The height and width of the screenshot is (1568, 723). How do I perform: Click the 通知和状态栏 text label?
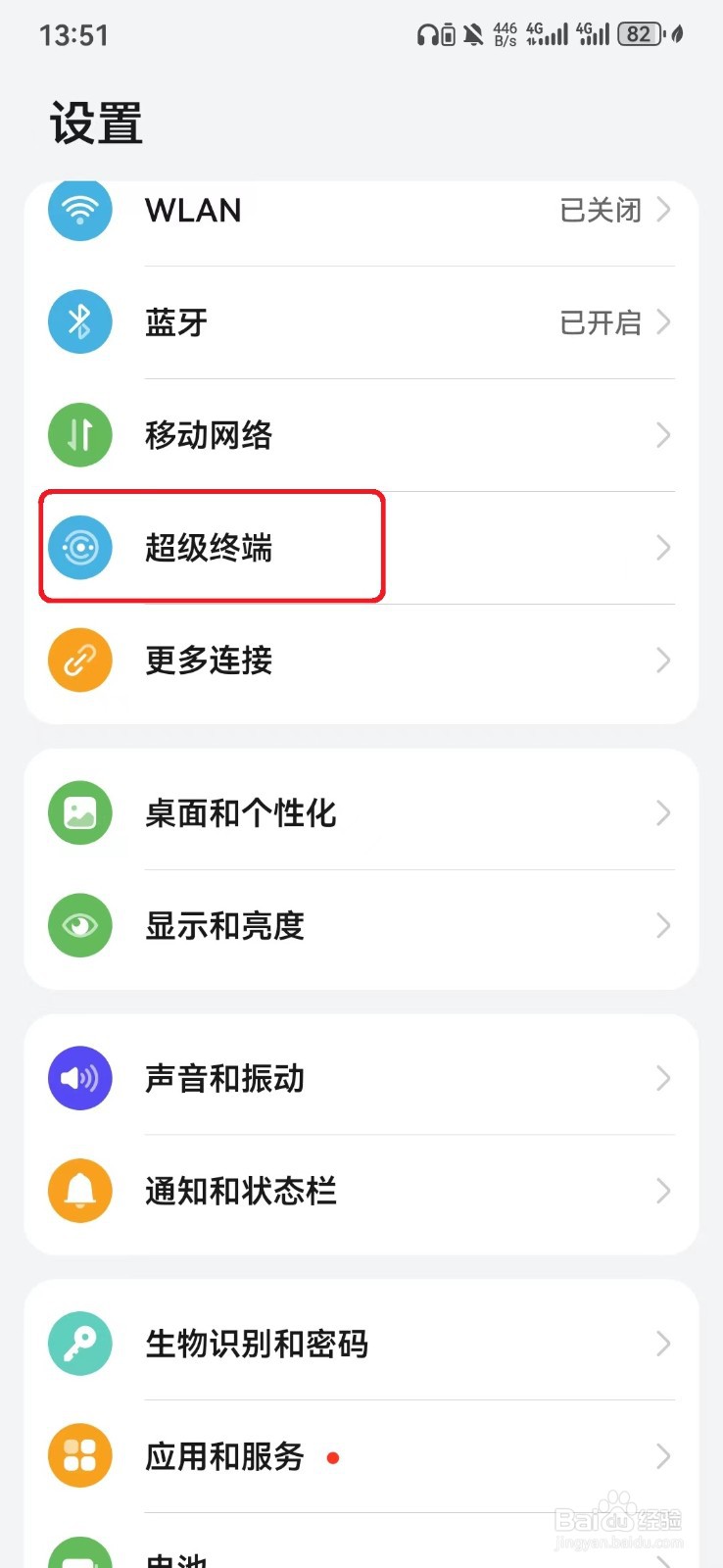tap(240, 1190)
